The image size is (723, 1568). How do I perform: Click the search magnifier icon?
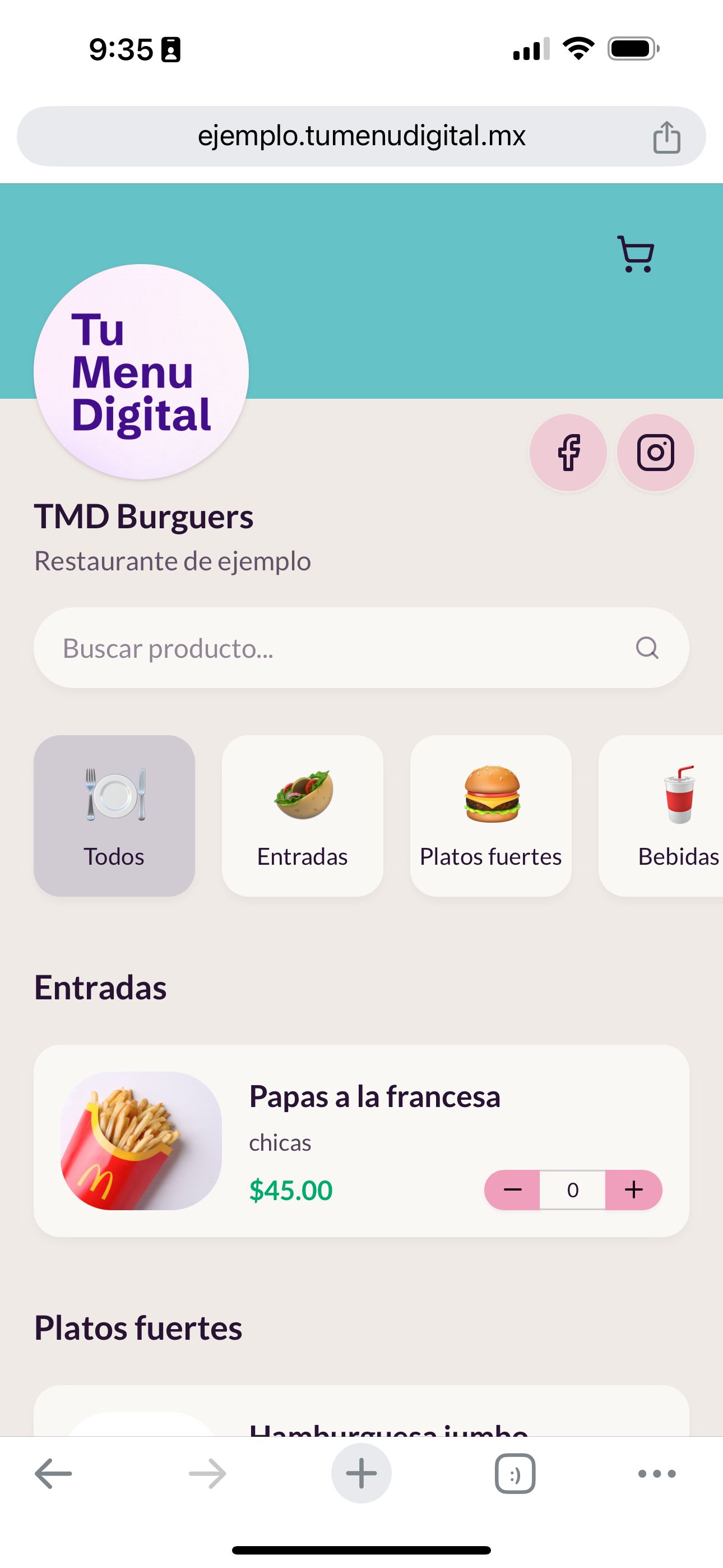[x=647, y=648]
